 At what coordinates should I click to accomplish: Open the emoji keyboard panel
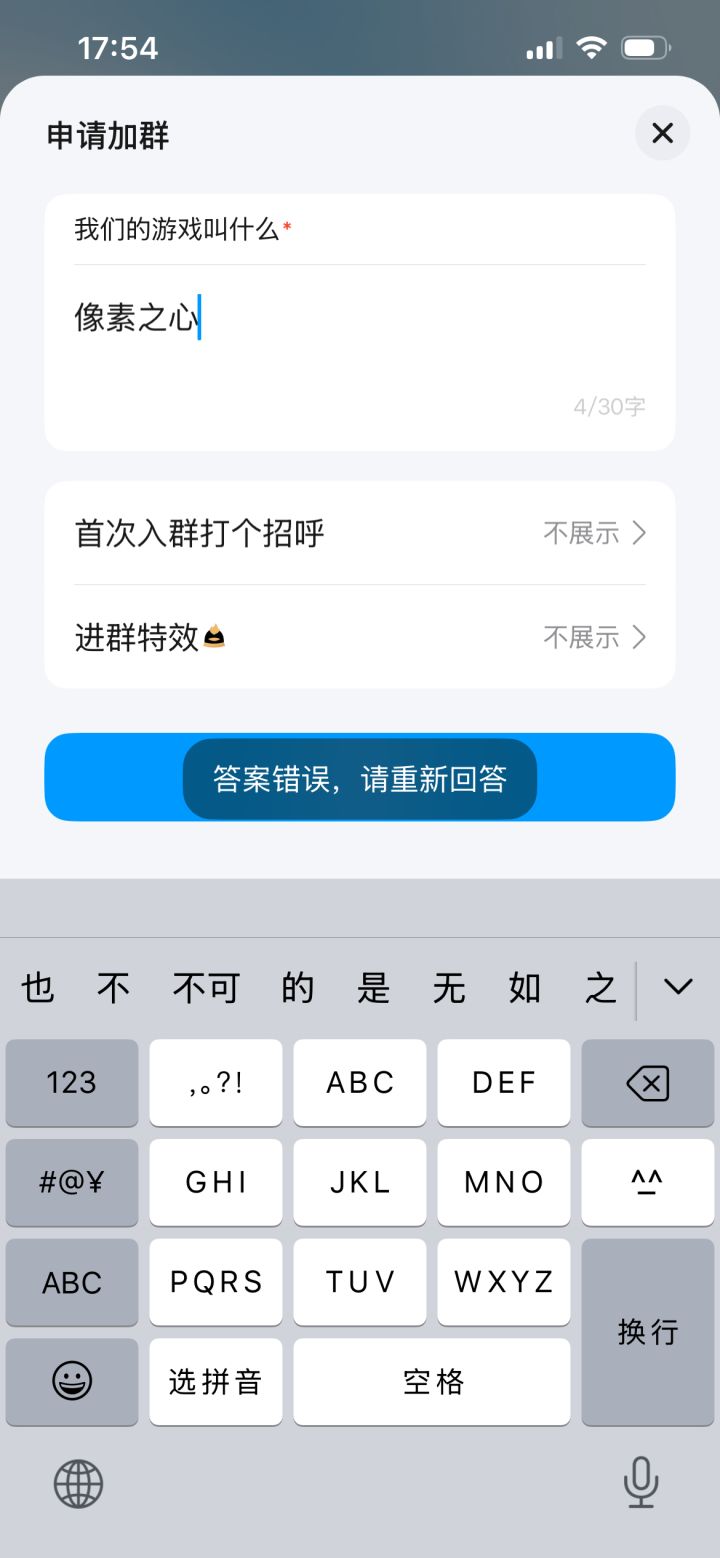pos(71,1382)
